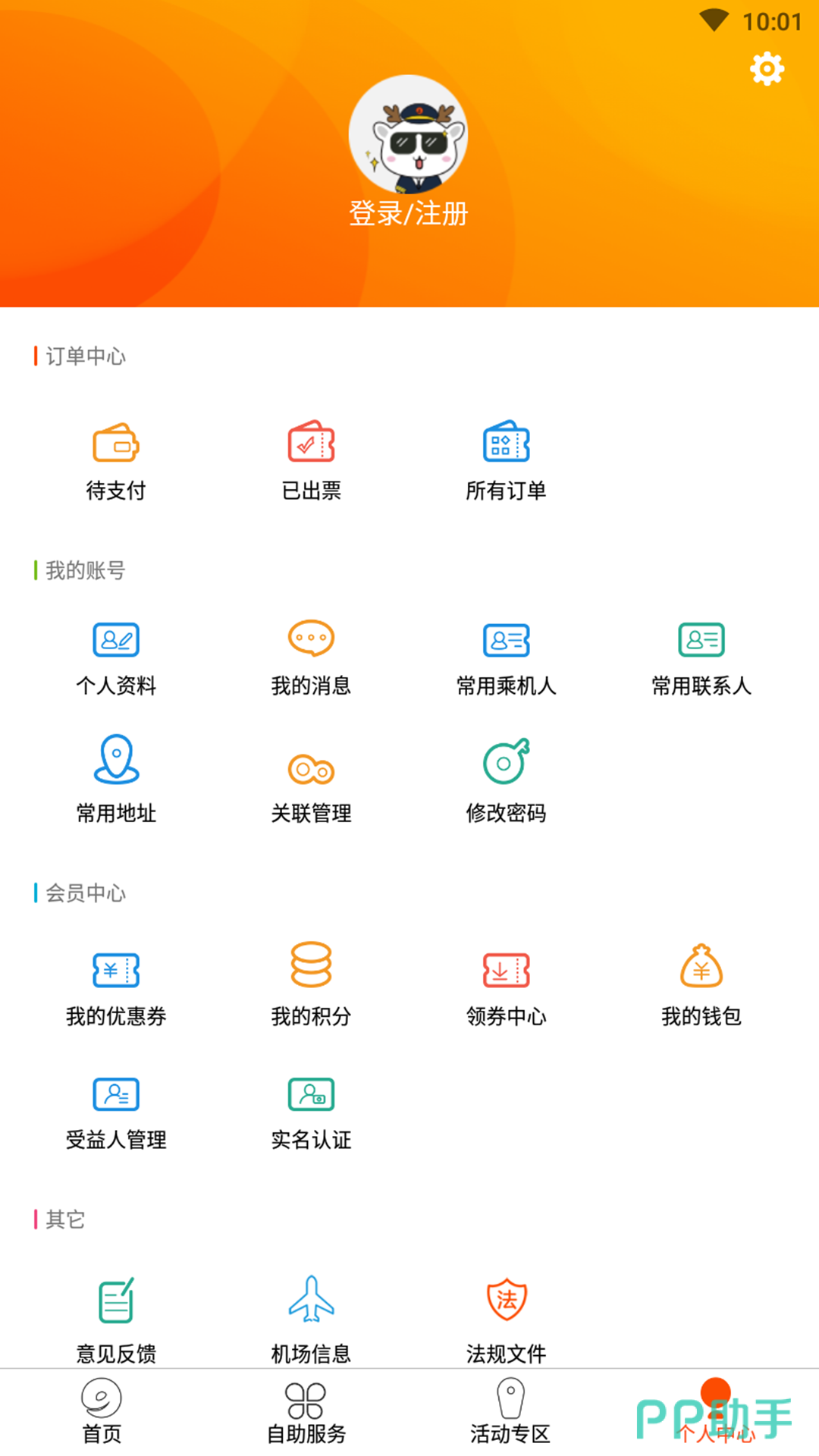Switch to the 活动专区 tab

coord(510,1412)
